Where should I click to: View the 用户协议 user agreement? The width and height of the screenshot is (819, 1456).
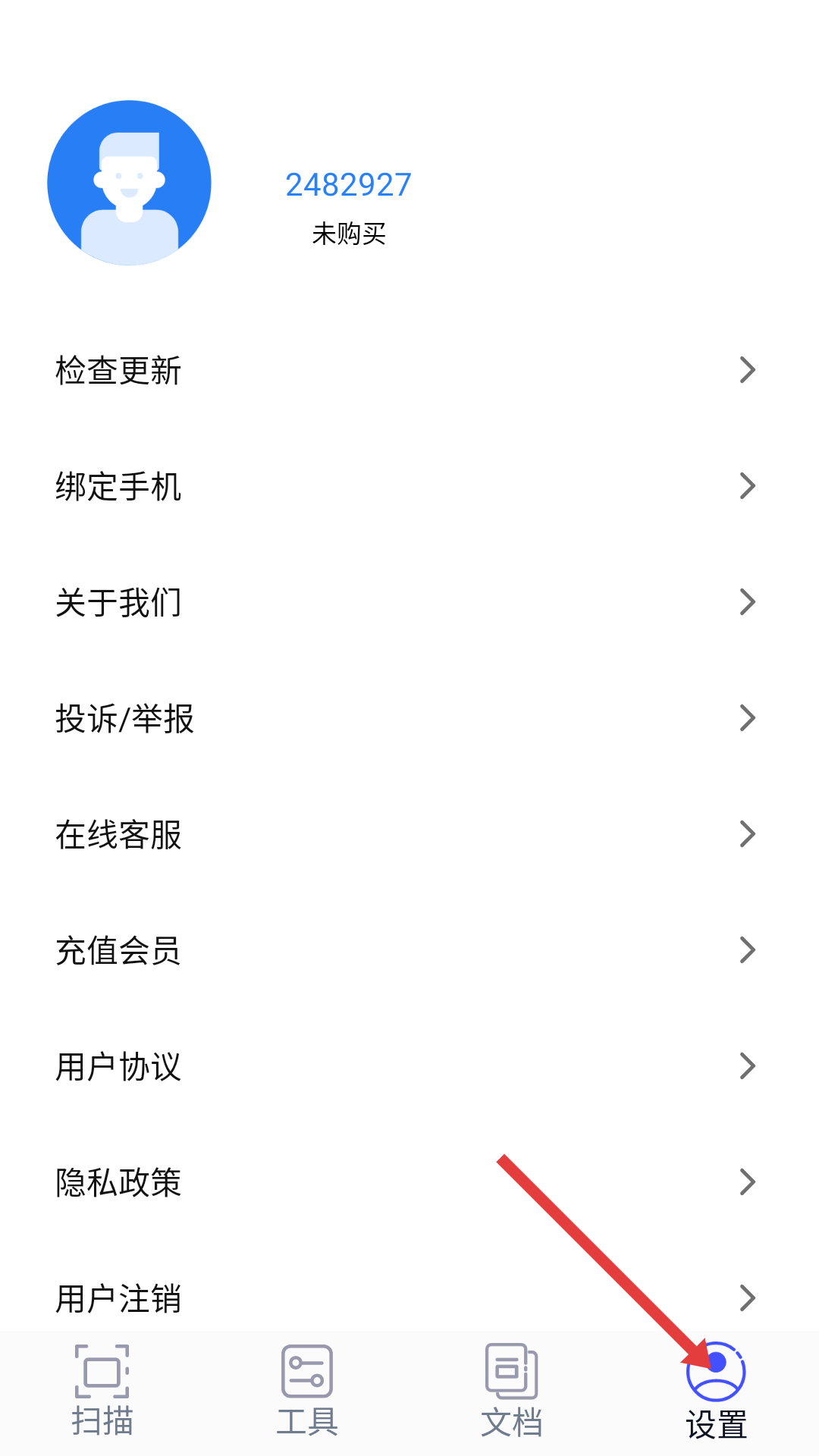[x=409, y=1067]
